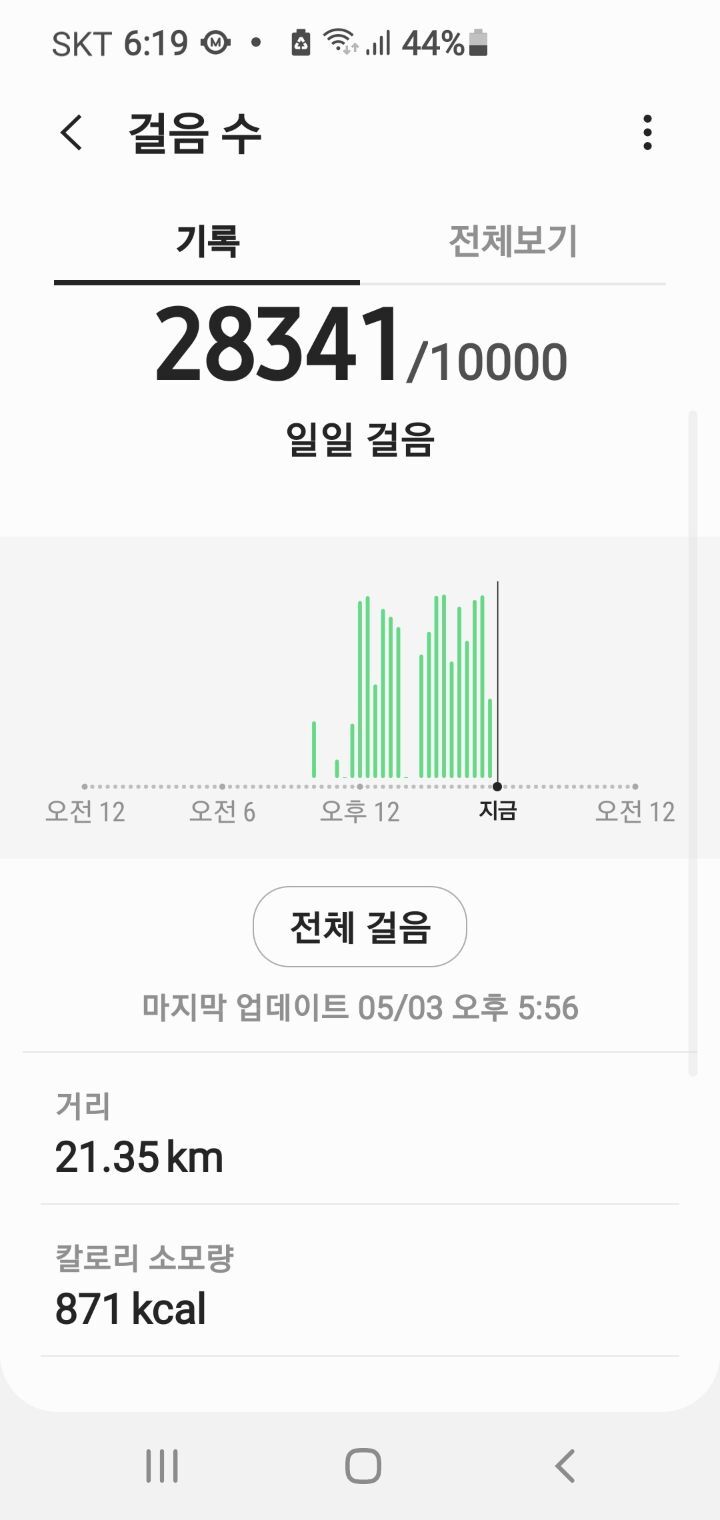Switch to the 기록 tab
The image size is (720, 1520).
click(208, 242)
